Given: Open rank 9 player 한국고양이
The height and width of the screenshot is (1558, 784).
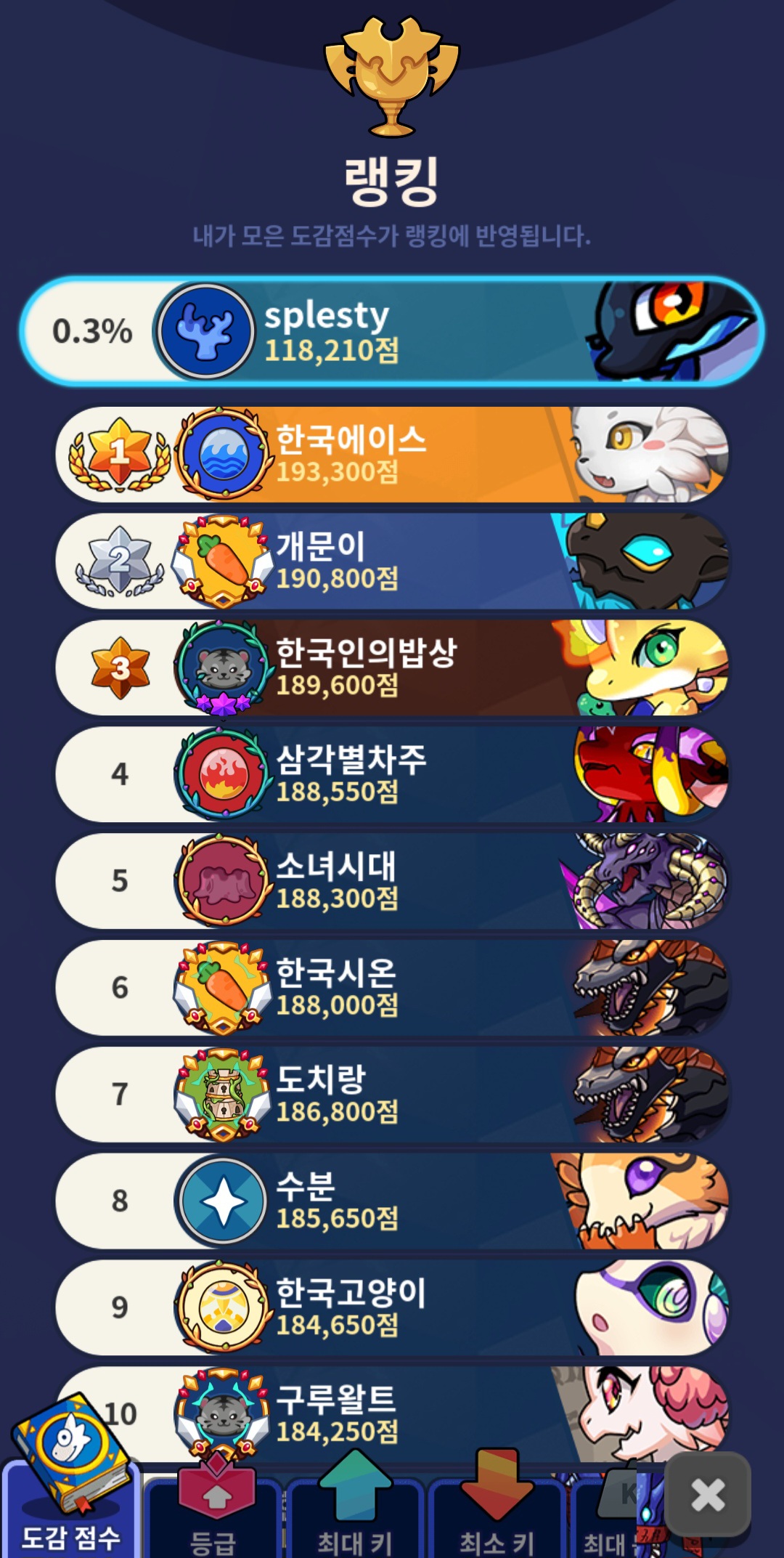Looking at the screenshot, I should pyautogui.click(x=392, y=1307).
